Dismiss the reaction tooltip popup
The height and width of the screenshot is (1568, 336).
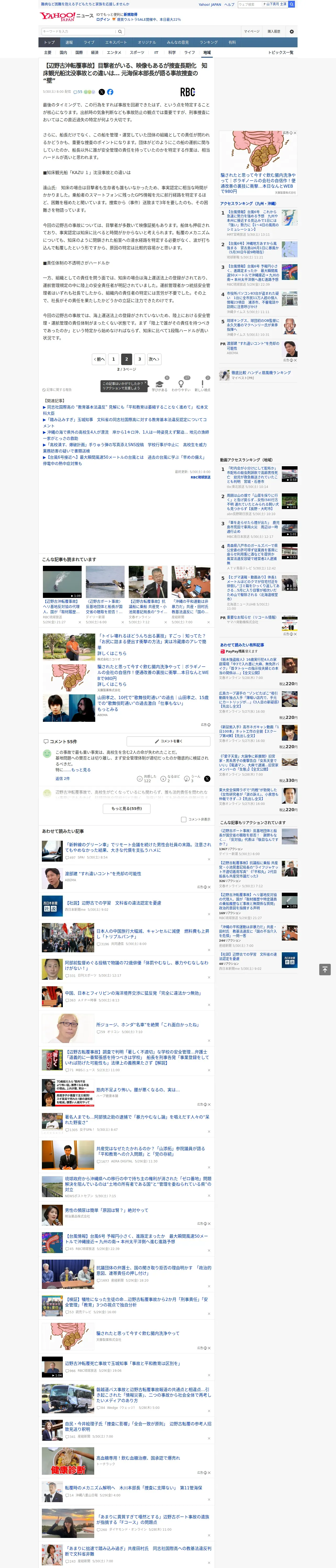click(x=145, y=383)
